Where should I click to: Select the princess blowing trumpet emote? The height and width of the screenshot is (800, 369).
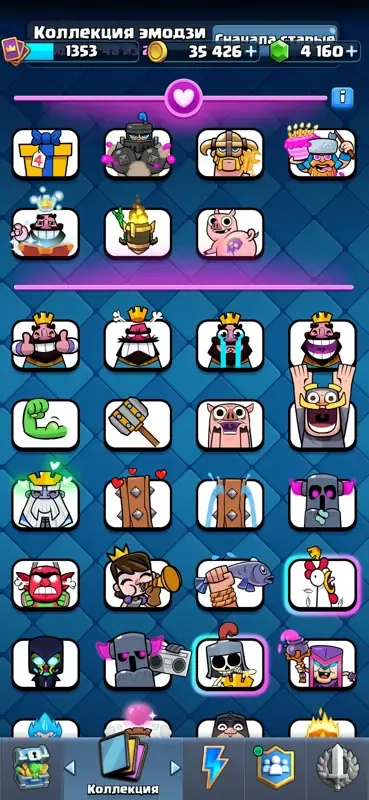point(140,579)
